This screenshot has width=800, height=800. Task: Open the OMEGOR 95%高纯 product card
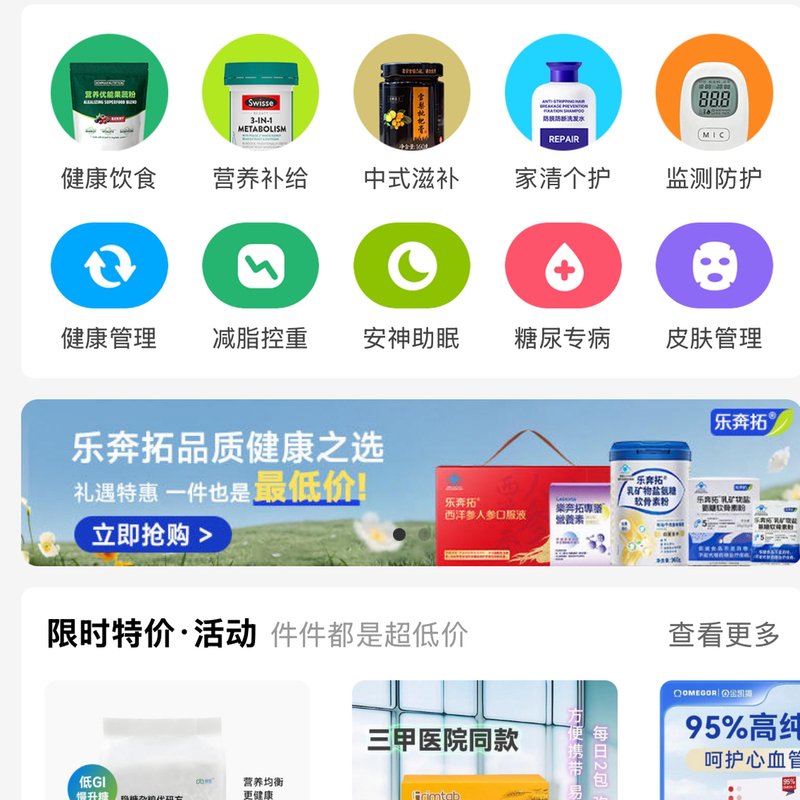point(730,740)
